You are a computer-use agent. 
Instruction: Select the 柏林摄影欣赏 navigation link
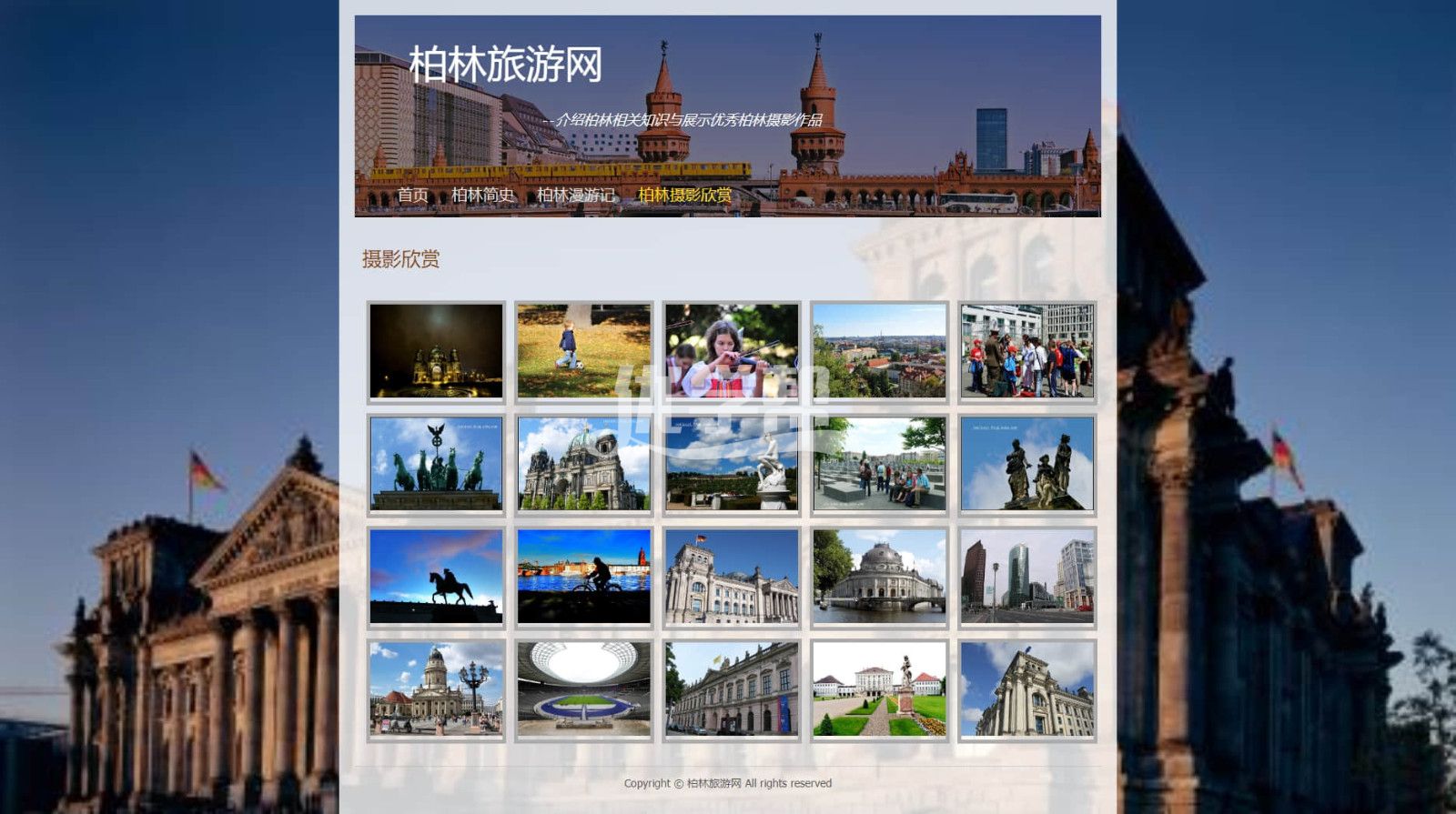tap(684, 195)
